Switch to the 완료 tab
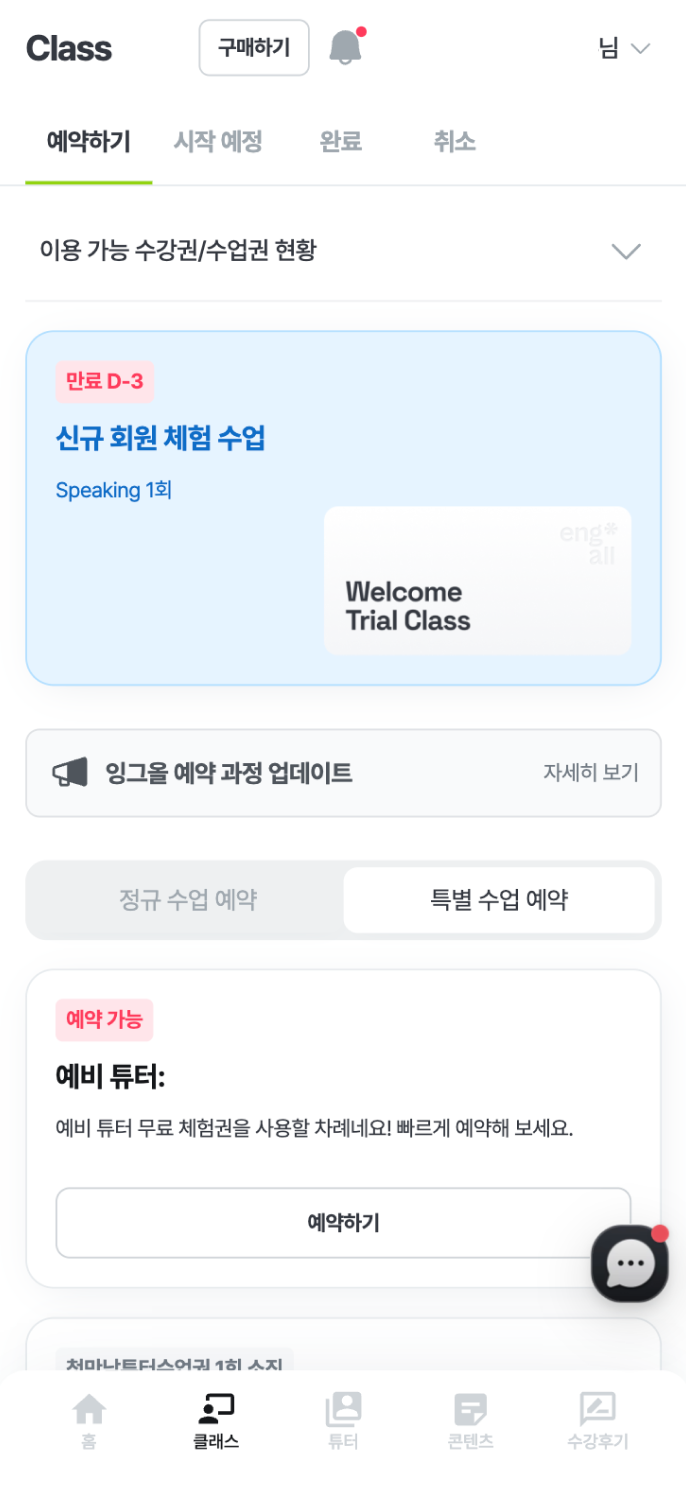This screenshot has width=686, height=1491. pos(340,142)
